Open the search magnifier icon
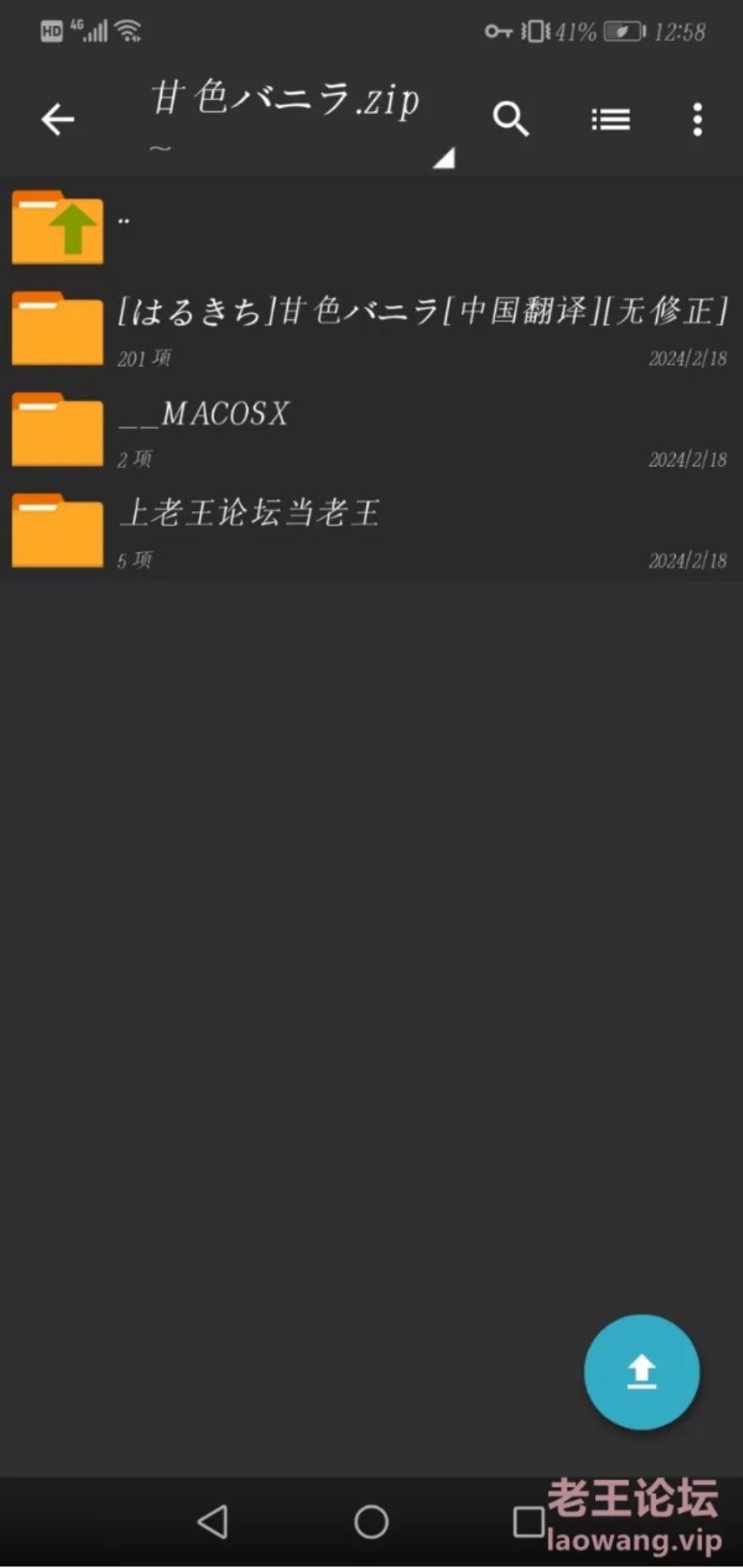The height and width of the screenshot is (1568, 743). (x=510, y=119)
